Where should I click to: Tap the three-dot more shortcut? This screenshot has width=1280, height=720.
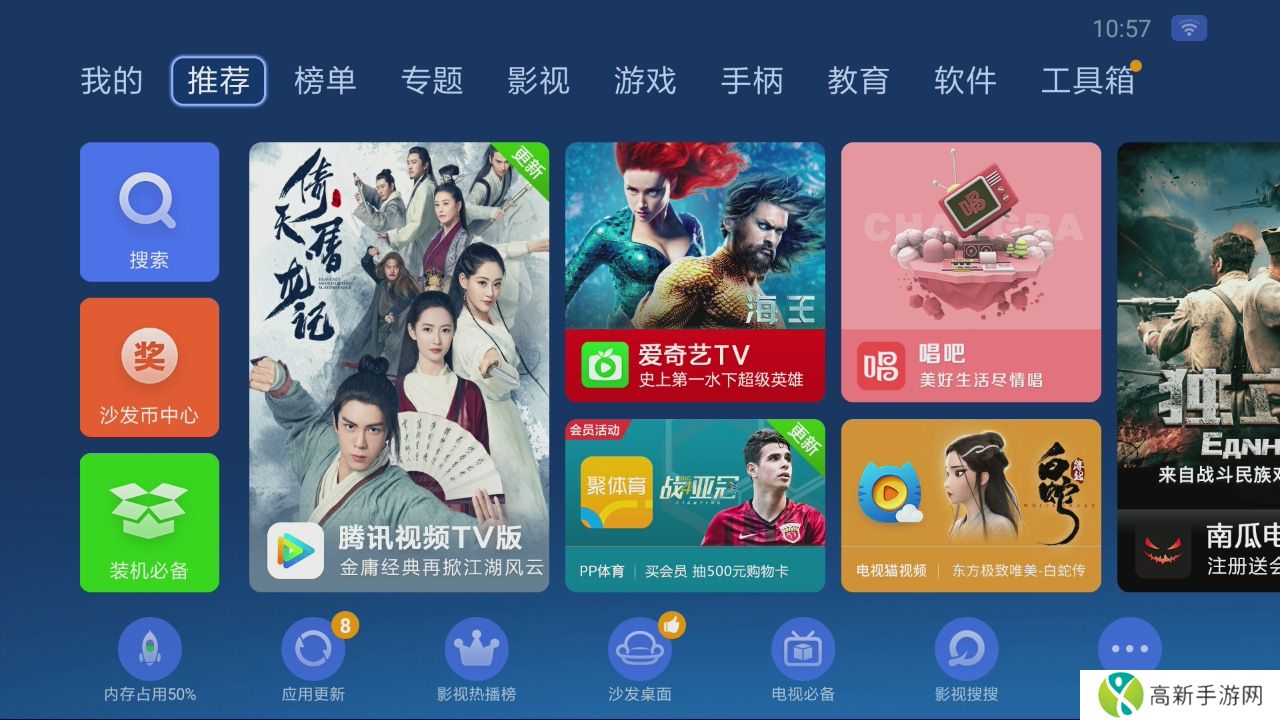[x=1130, y=648]
